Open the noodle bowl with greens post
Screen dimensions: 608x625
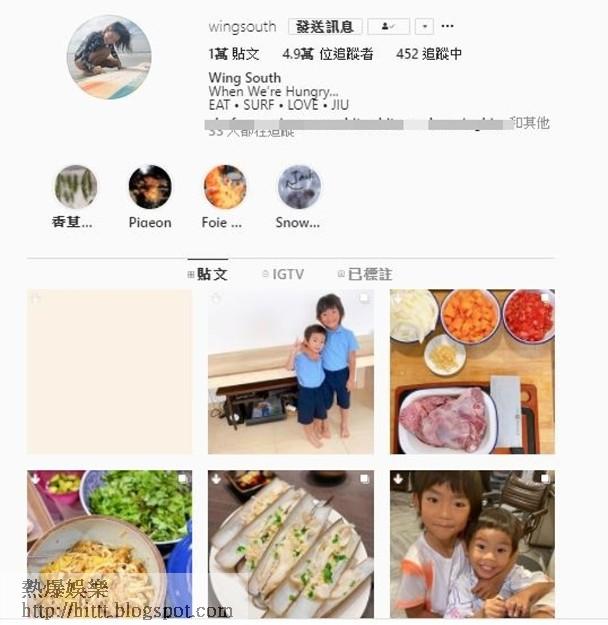[x=110, y=544]
